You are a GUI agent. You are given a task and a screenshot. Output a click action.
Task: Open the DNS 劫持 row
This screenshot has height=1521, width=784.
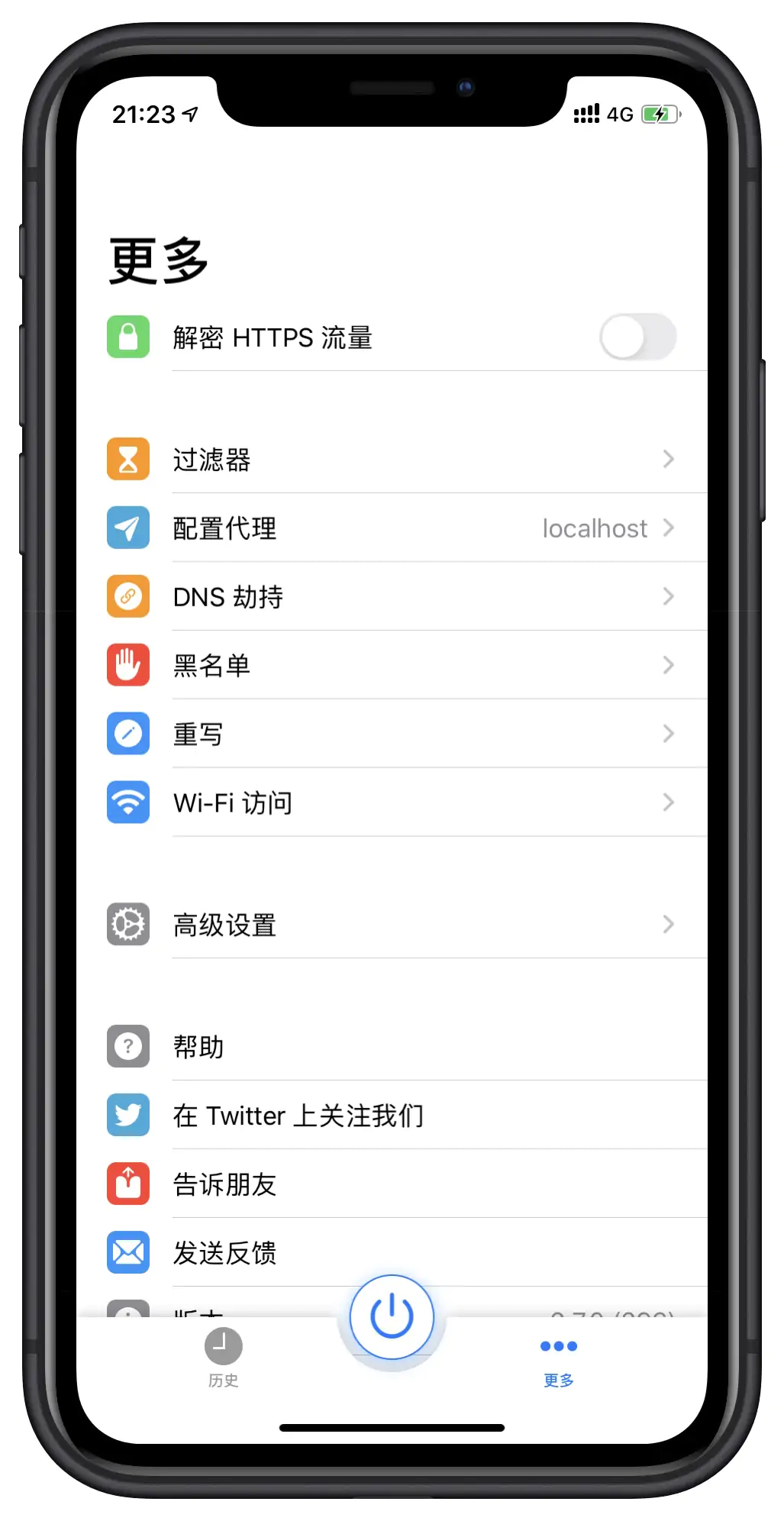392,596
